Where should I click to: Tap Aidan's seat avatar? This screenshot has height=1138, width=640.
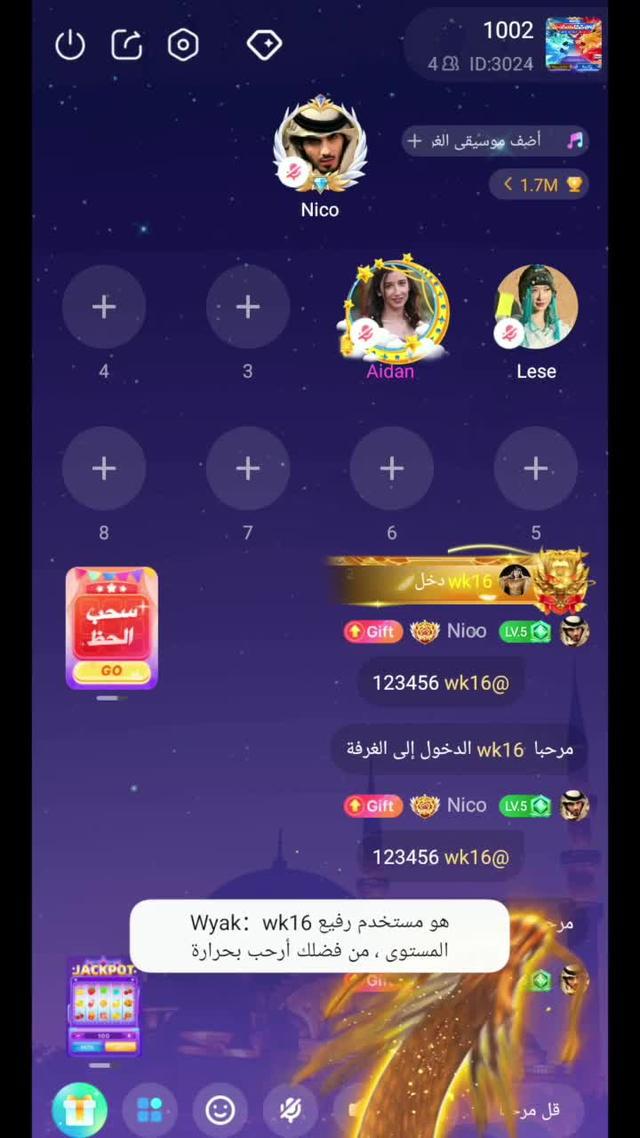(391, 307)
